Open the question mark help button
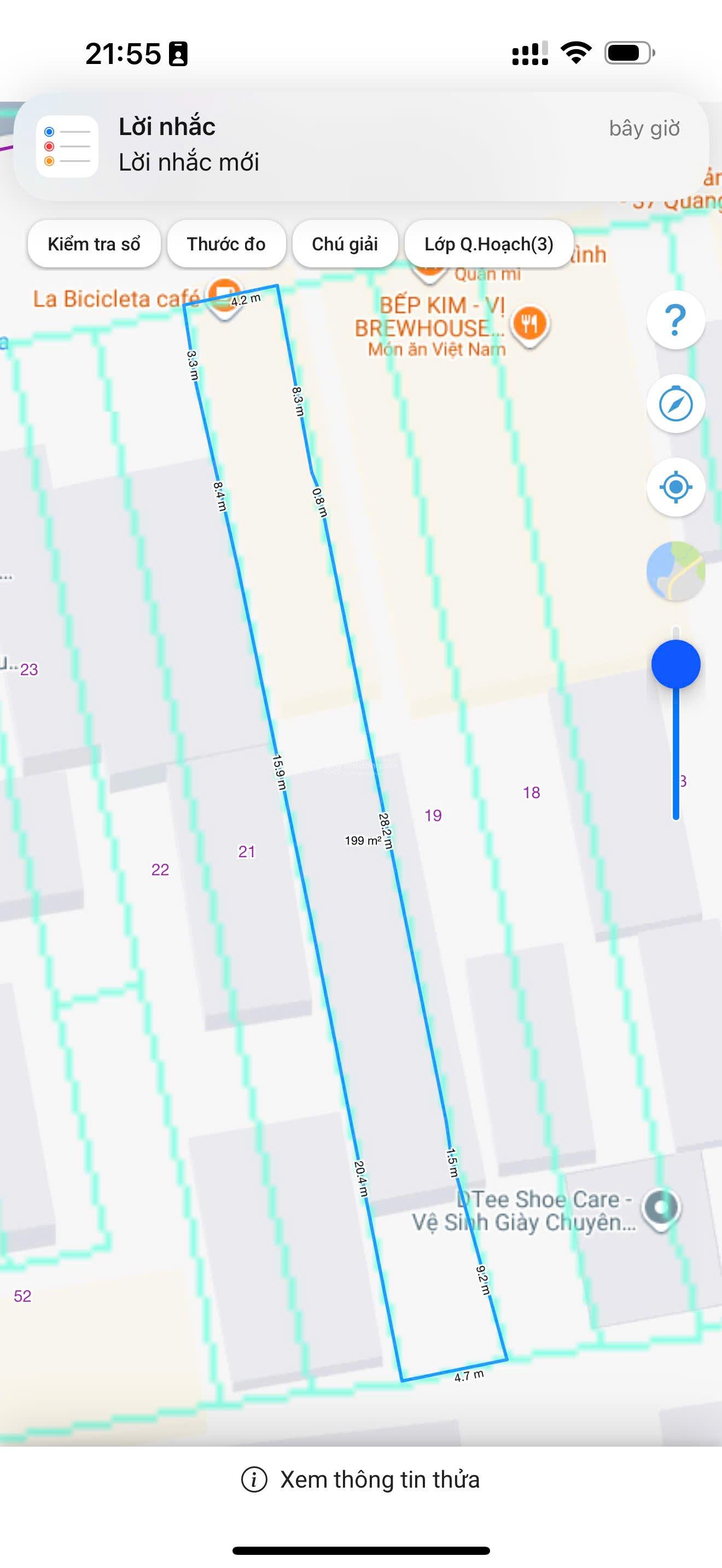 click(x=675, y=320)
